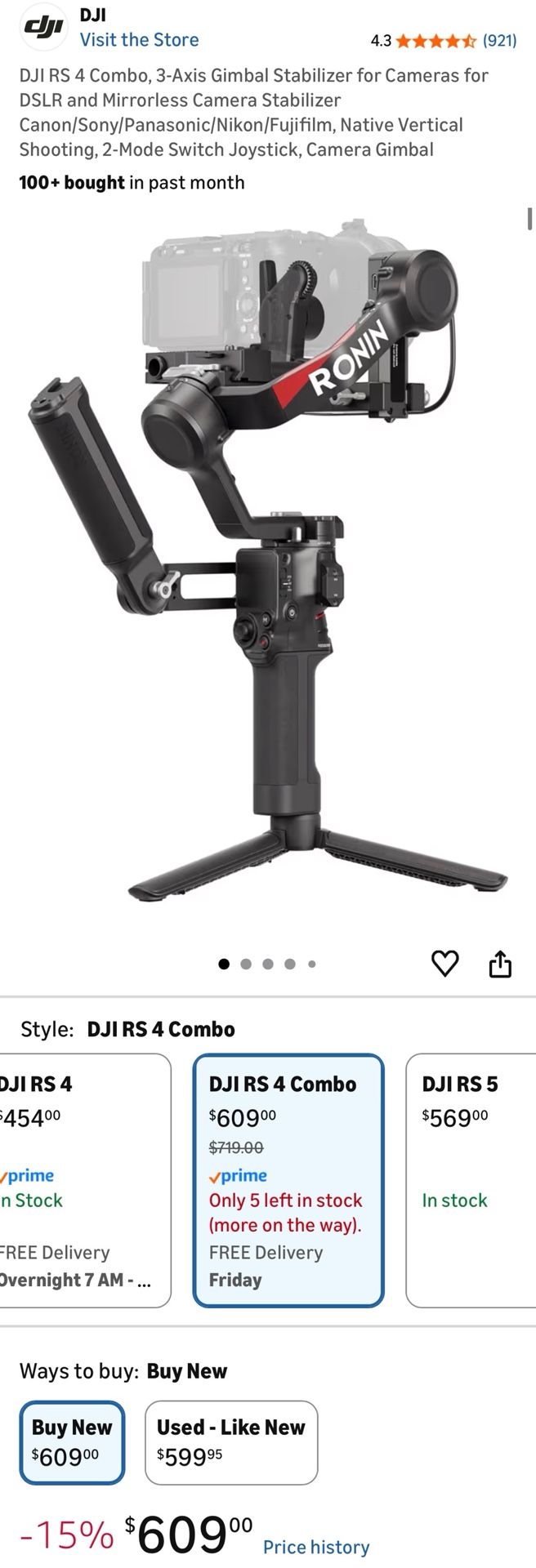Tap the DJI brand logo
Viewport: 536px width, 1568px height.
coord(43,28)
